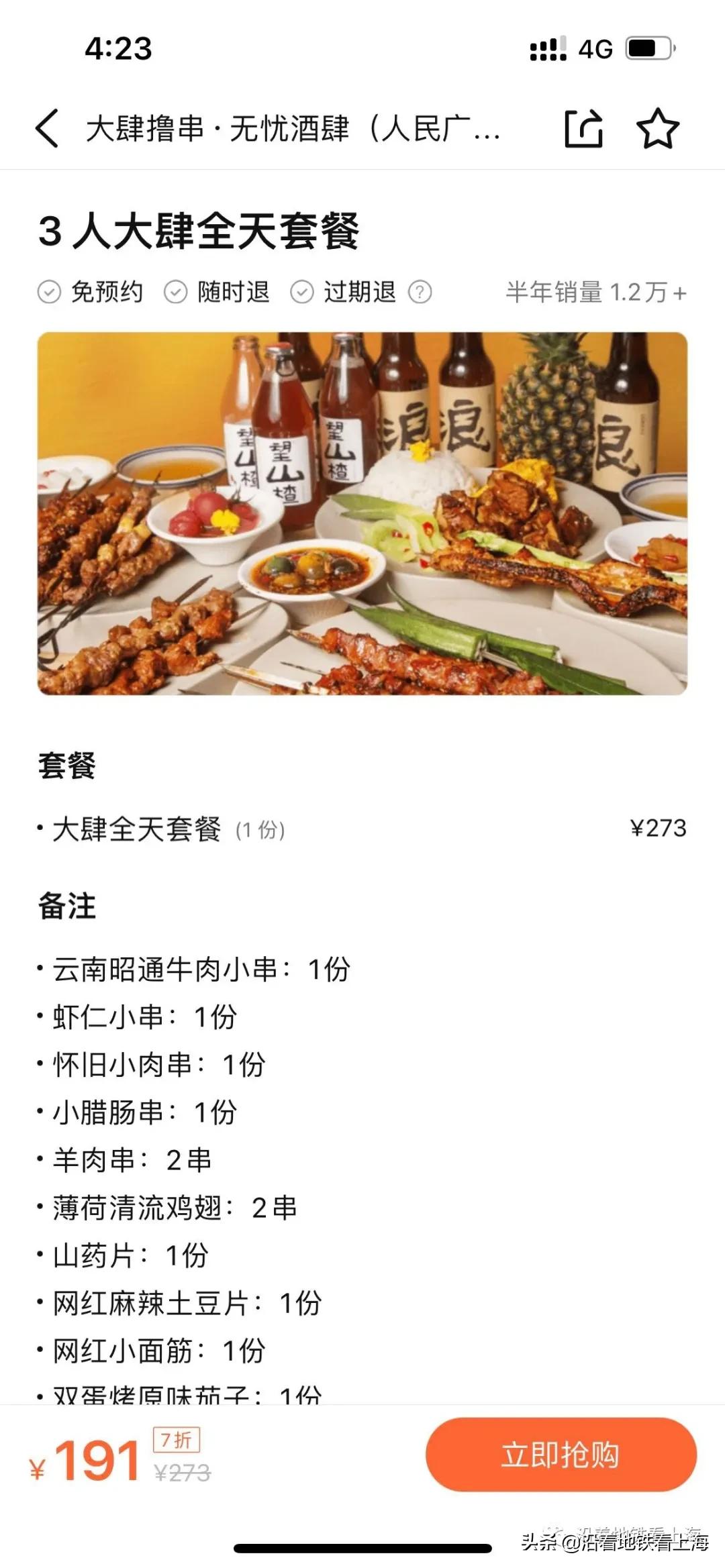Open 半年销量 1.2万+ sales info

point(595,291)
